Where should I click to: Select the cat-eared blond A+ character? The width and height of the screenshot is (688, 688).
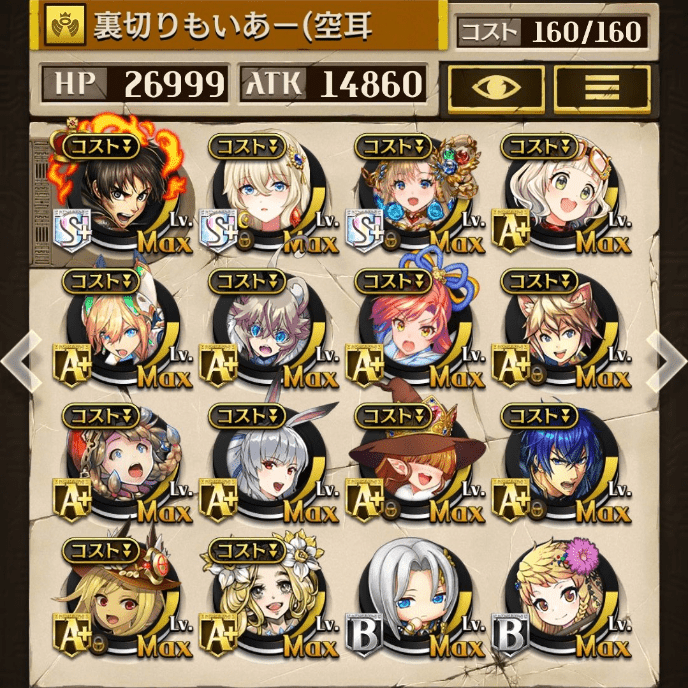(x=552, y=330)
